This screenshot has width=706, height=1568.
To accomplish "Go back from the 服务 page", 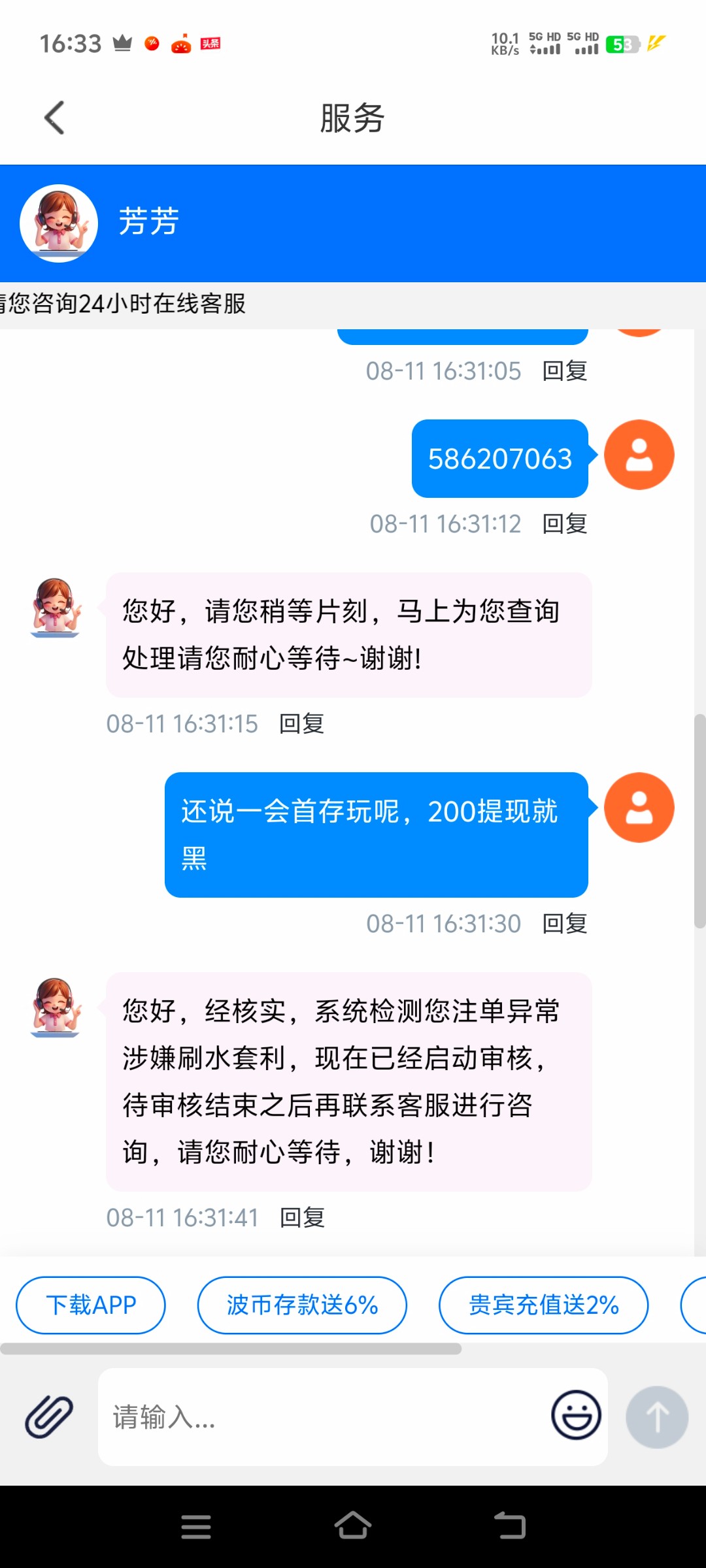I will point(54,118).
